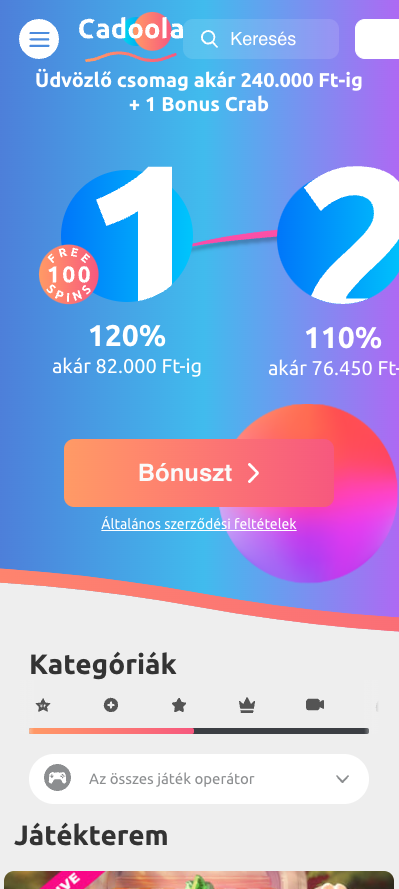Viewport: 399px width, 889px height.
Task: Tap the Keresés search field
Action: click(261, 39)
